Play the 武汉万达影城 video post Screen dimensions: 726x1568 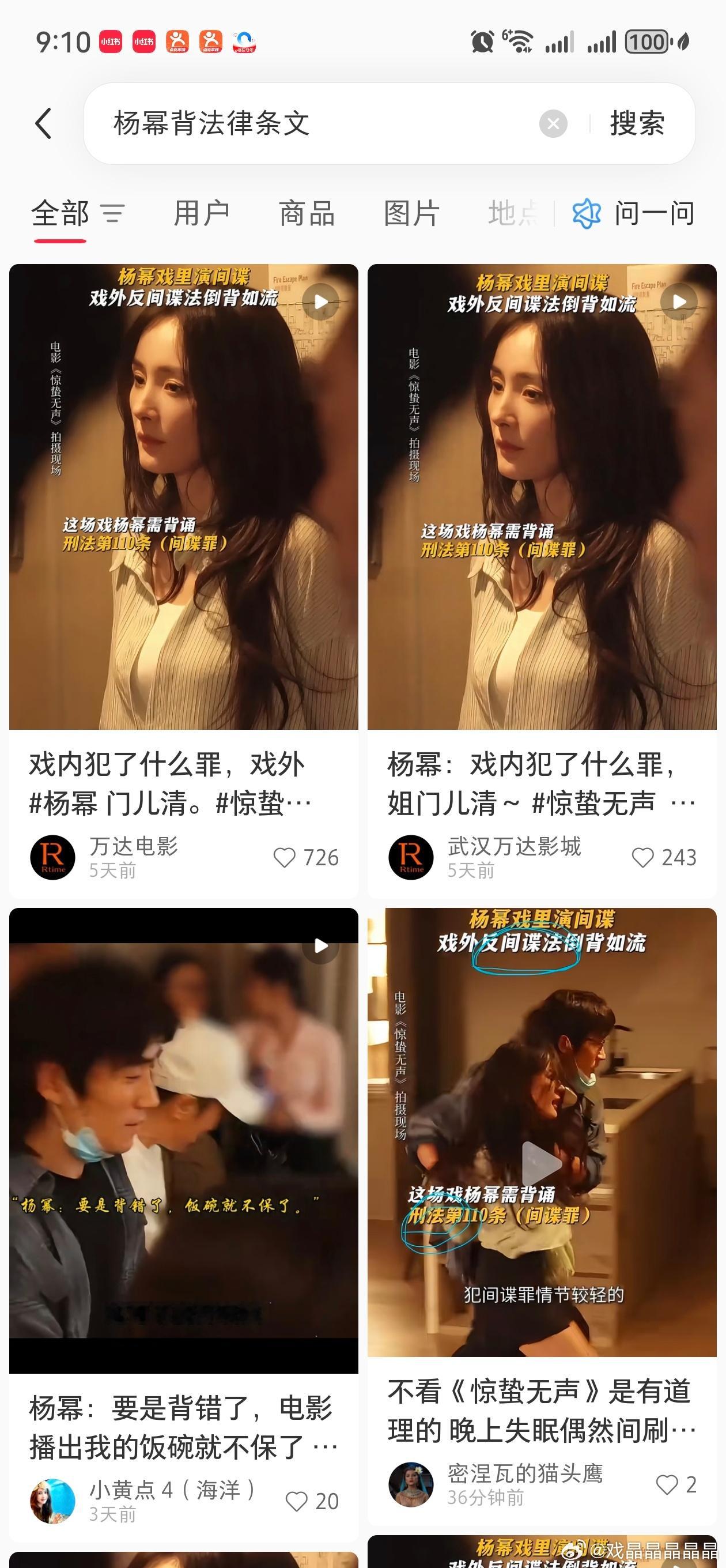(x=678, y=301)
